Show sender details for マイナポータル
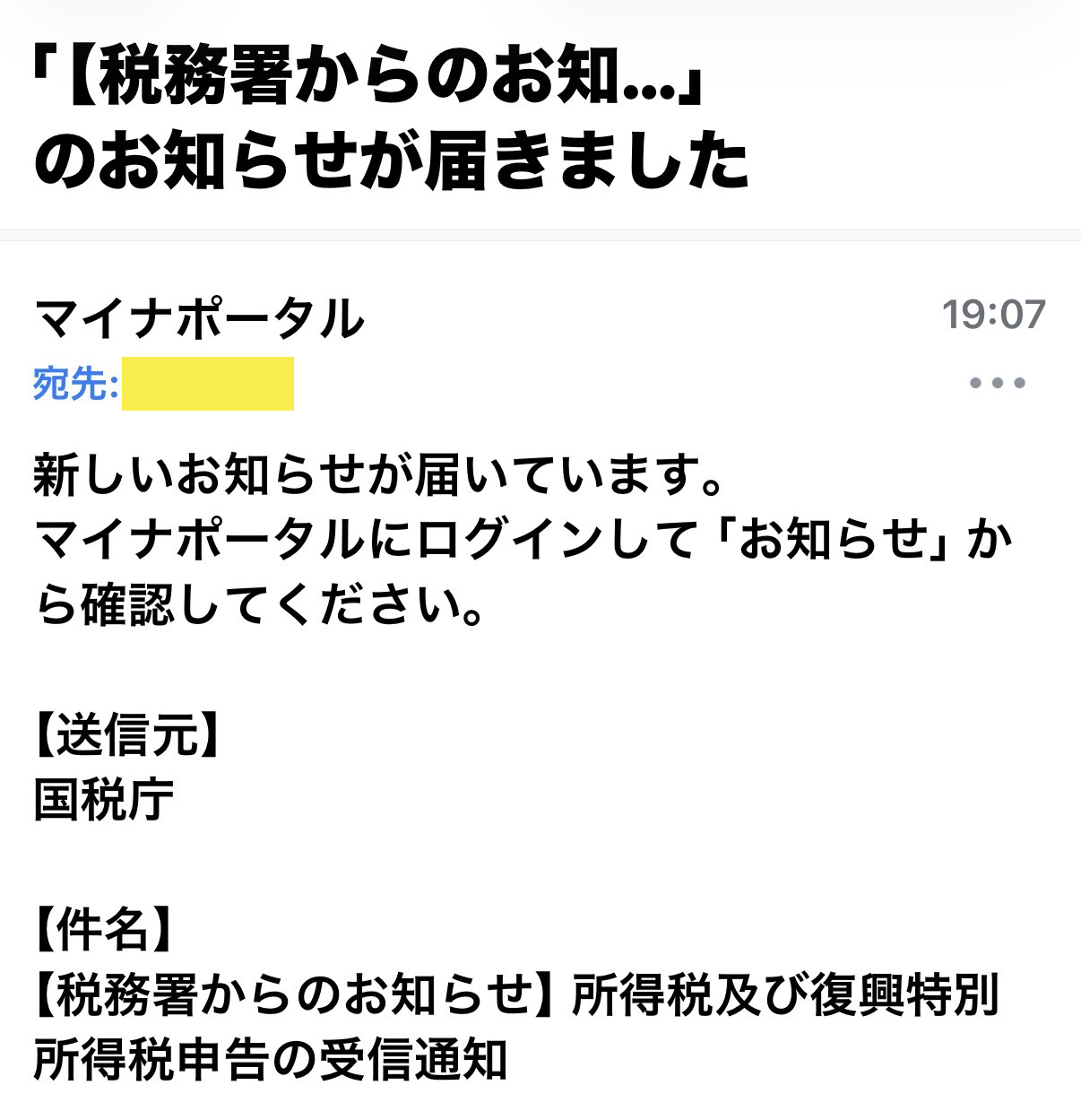This screenshot has width=1081, height=1120. click(199, 318)
